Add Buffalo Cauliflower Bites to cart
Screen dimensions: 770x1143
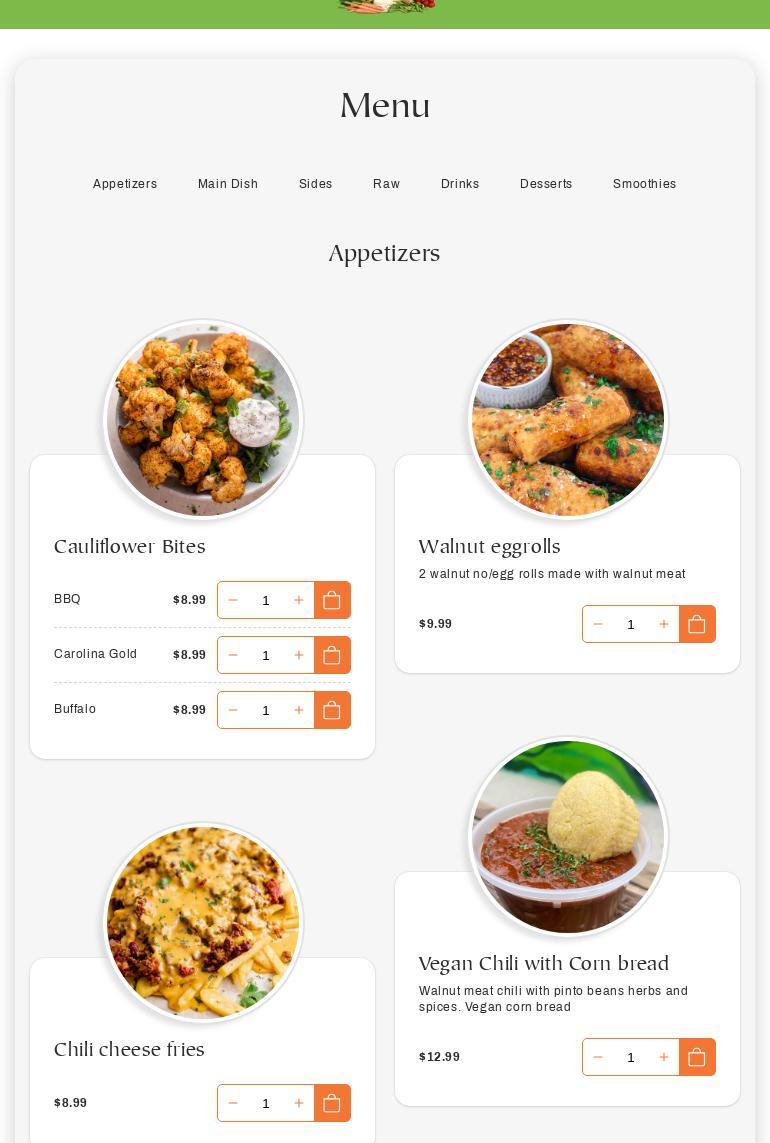click(x=332, y=710)
